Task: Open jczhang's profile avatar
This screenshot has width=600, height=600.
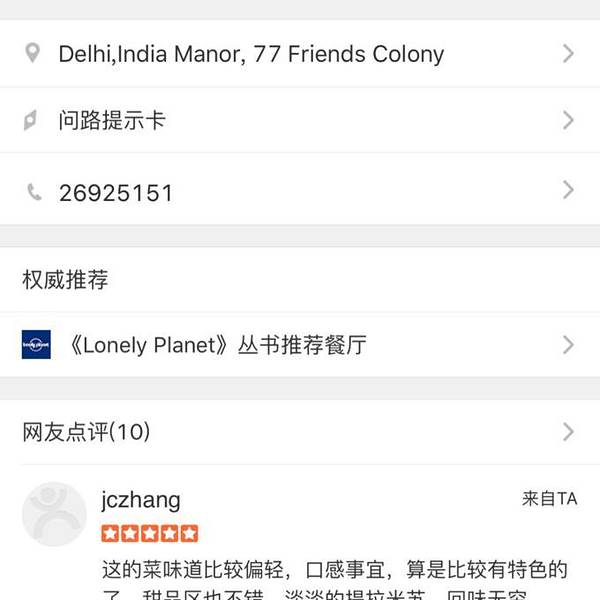Action: (54, 515)
